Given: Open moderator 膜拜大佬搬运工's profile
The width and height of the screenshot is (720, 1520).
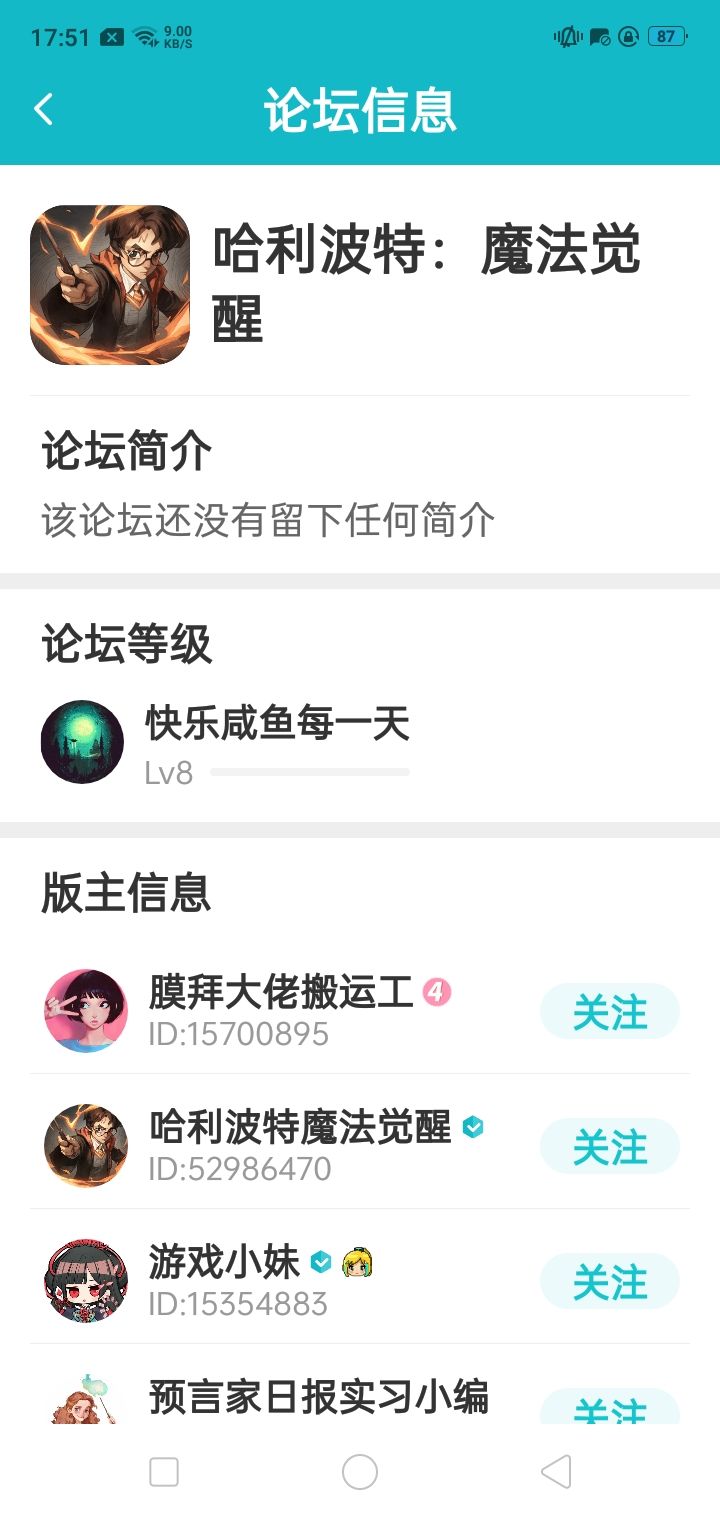Looking at the screenshot, I should point(280,1010).
